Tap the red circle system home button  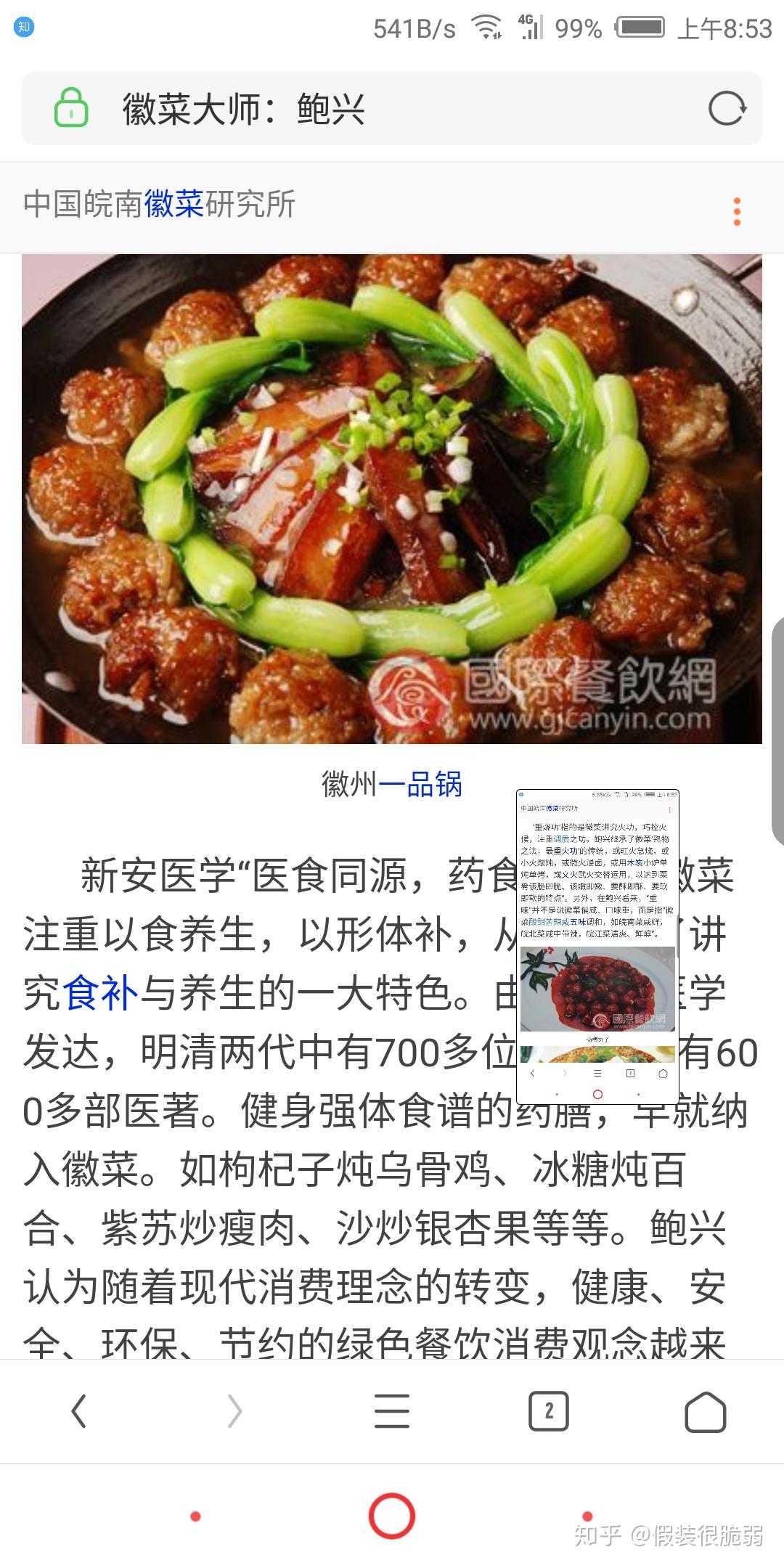point(392,1516)
